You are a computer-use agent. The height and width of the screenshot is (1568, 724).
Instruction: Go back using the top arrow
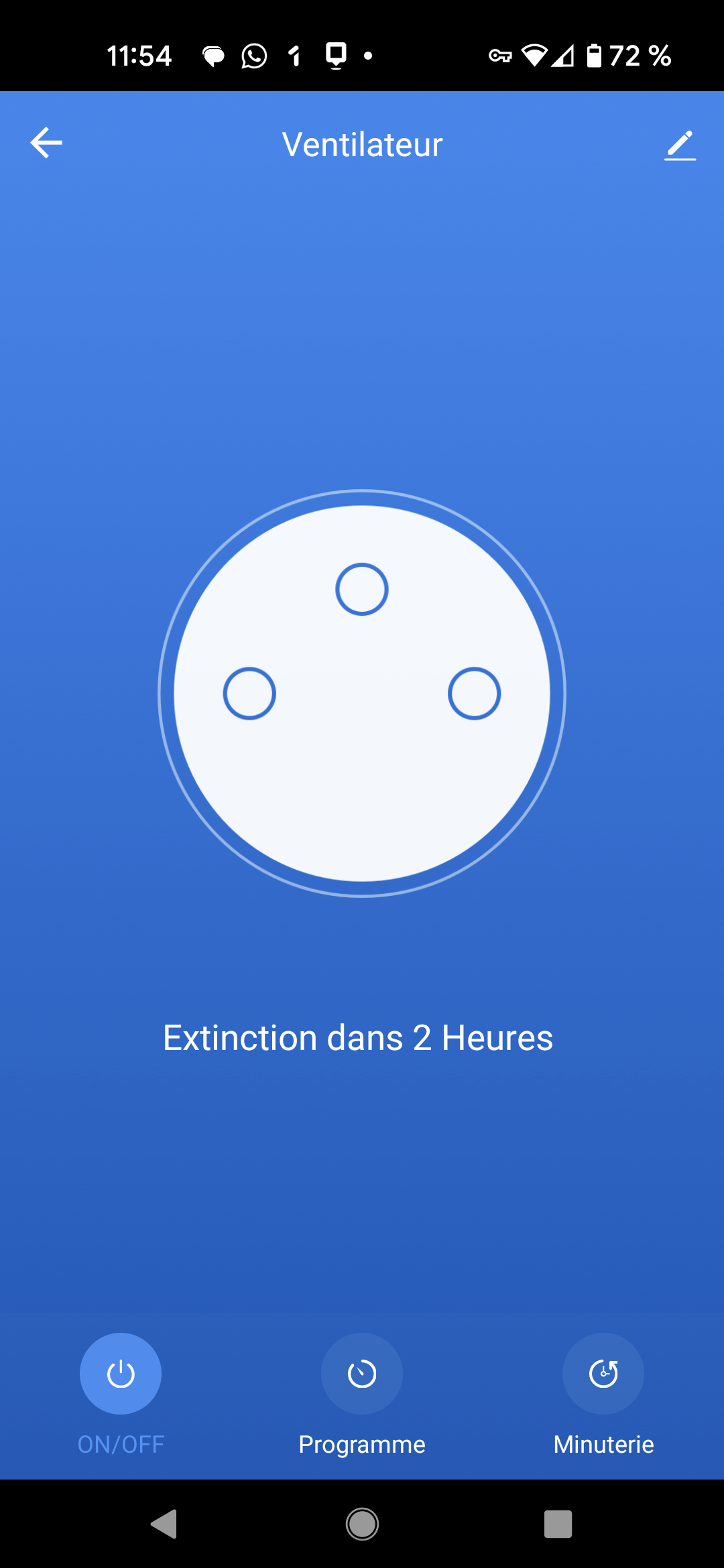click(x=46, y=143)
